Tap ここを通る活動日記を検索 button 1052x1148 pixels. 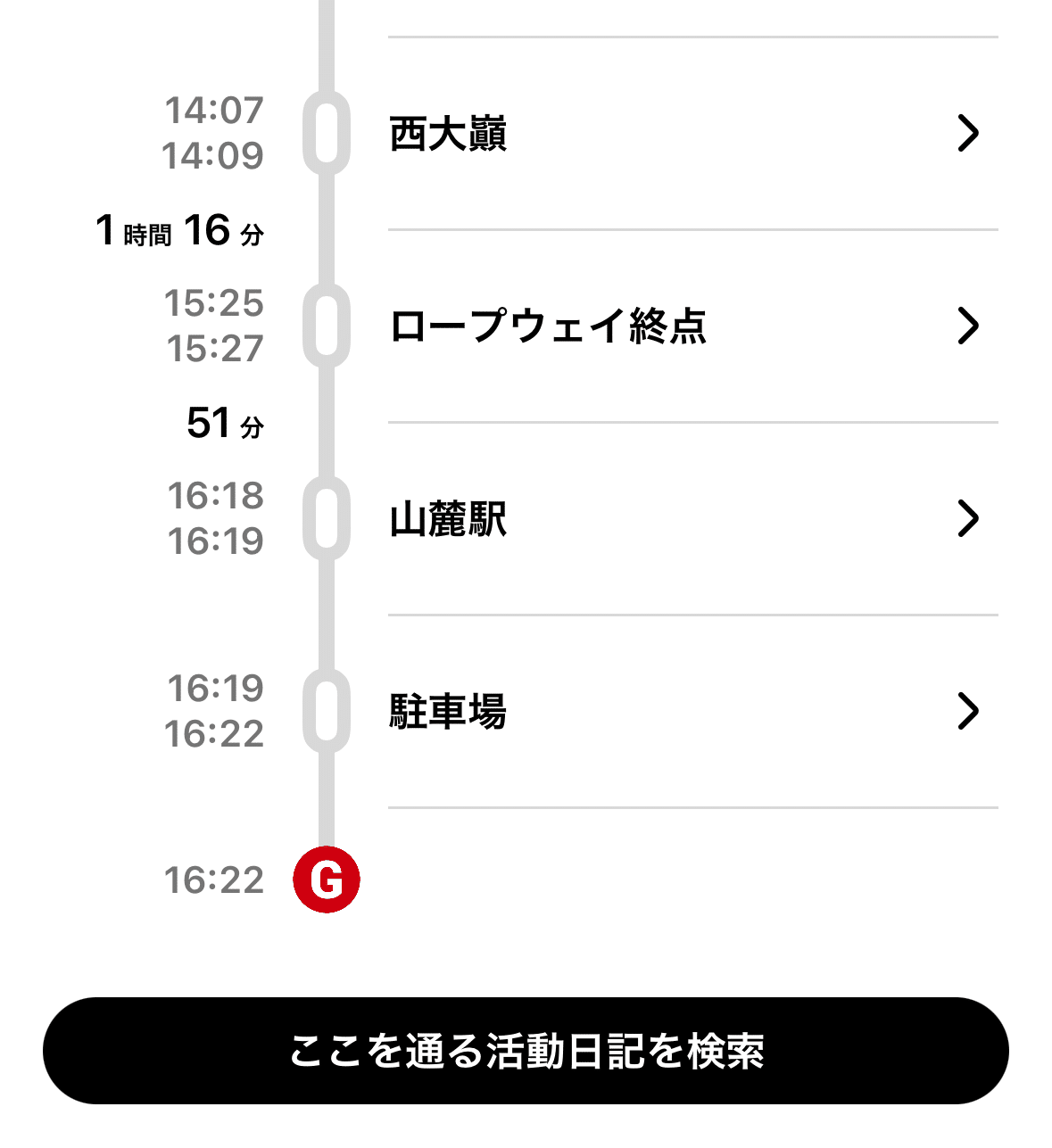[x=526, y=1051]
